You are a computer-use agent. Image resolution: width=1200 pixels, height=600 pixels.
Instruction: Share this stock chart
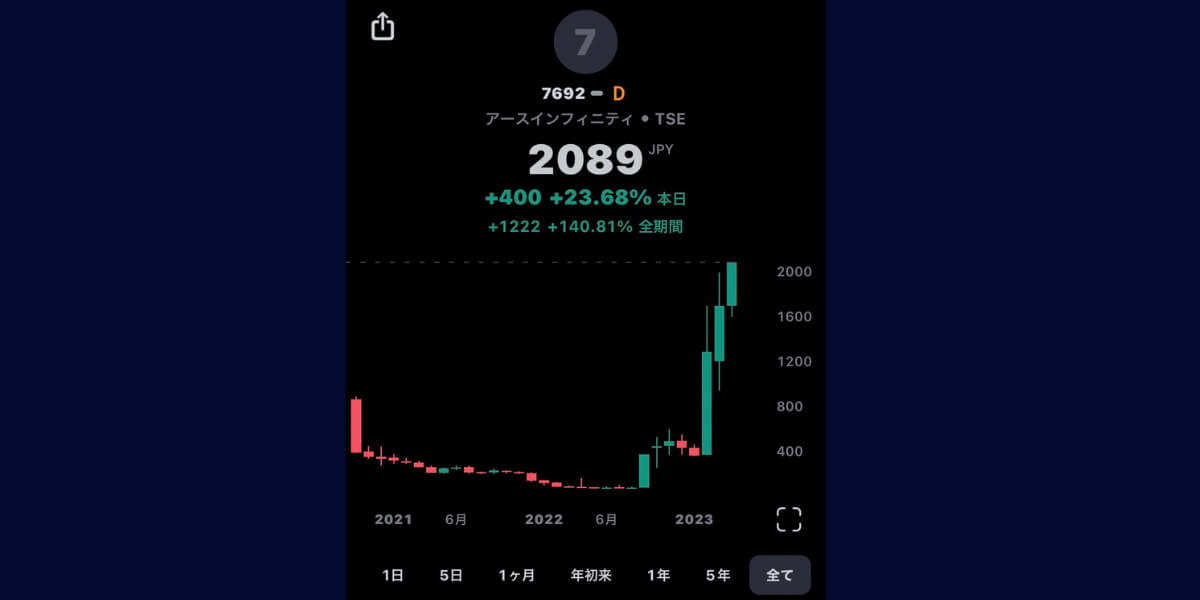[383, 26]
